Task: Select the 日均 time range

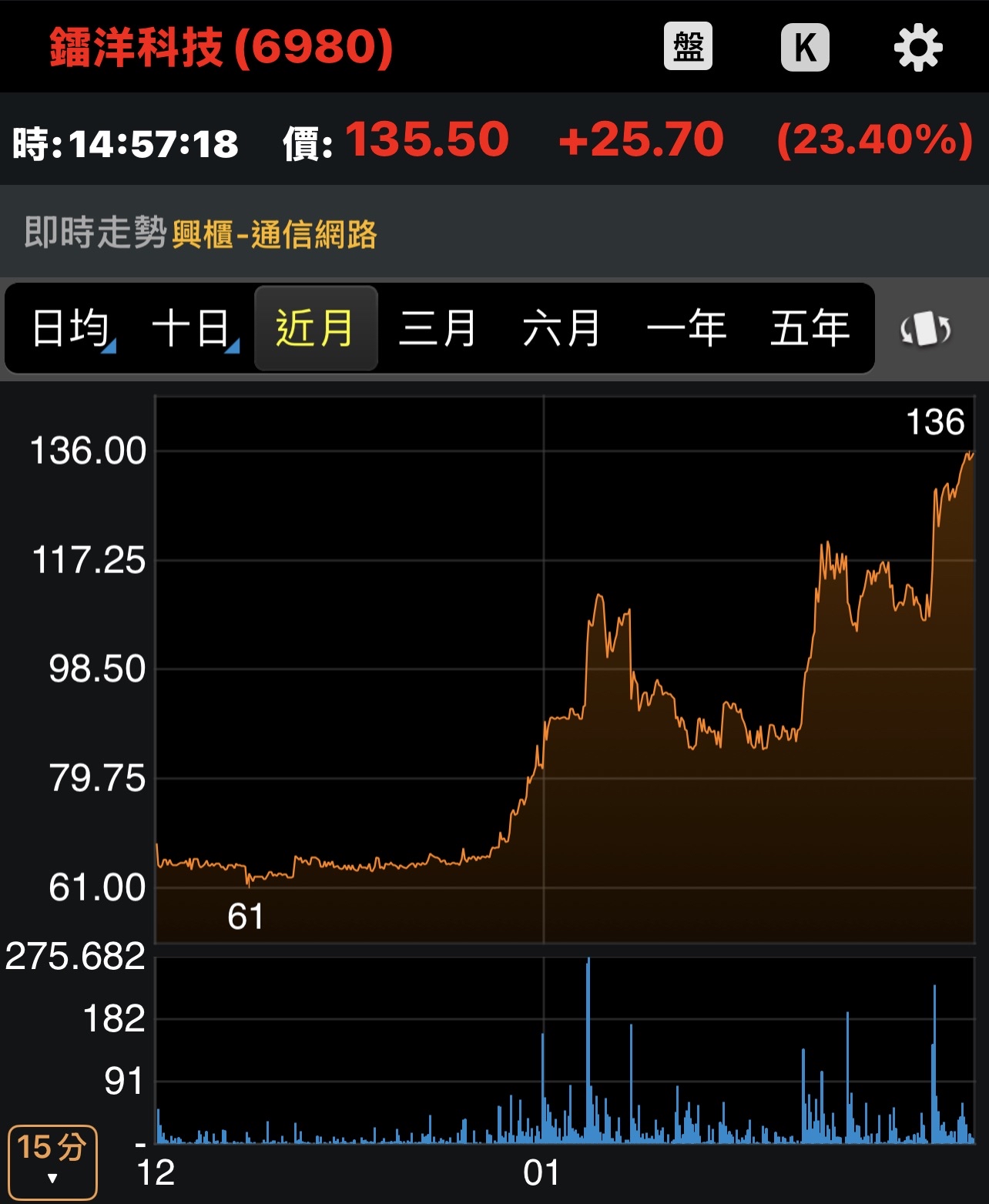Action: pos(71,328)
